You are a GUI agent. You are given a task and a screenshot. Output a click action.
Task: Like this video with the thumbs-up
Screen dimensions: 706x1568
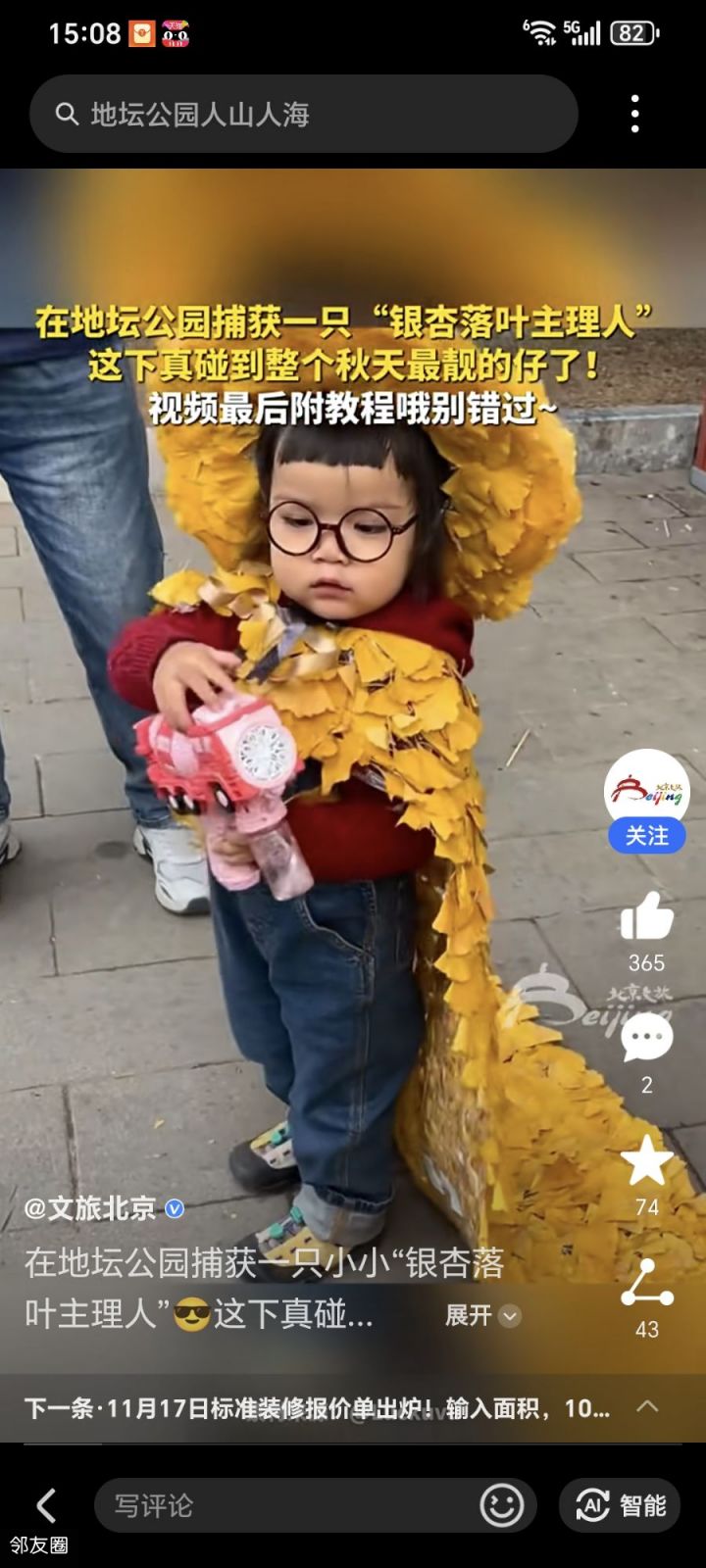[x=646, y=918]
